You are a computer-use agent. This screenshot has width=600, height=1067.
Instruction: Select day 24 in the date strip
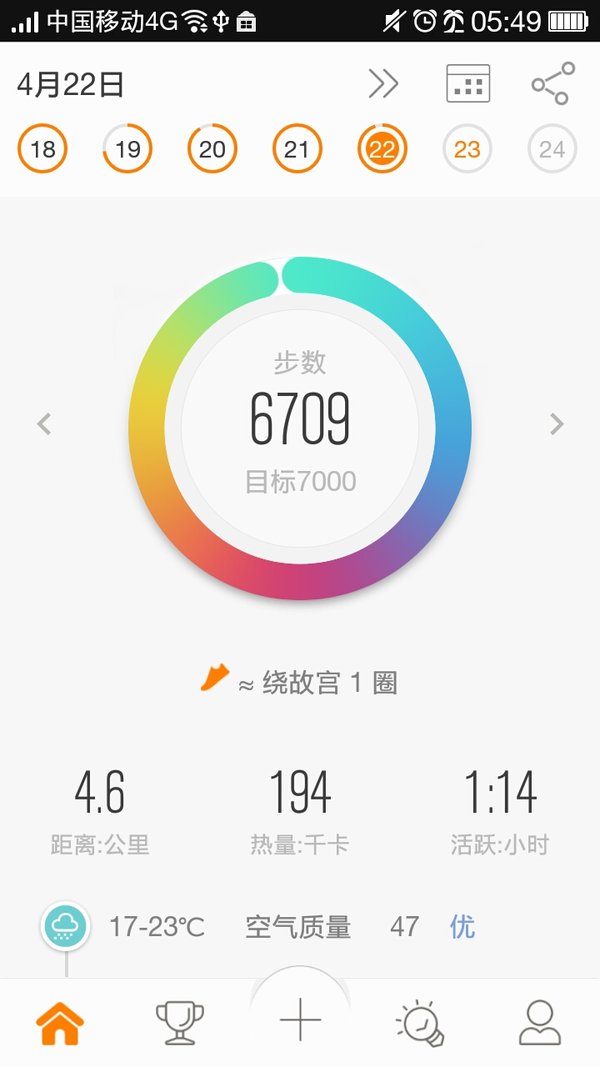click(x=552, y=148)
